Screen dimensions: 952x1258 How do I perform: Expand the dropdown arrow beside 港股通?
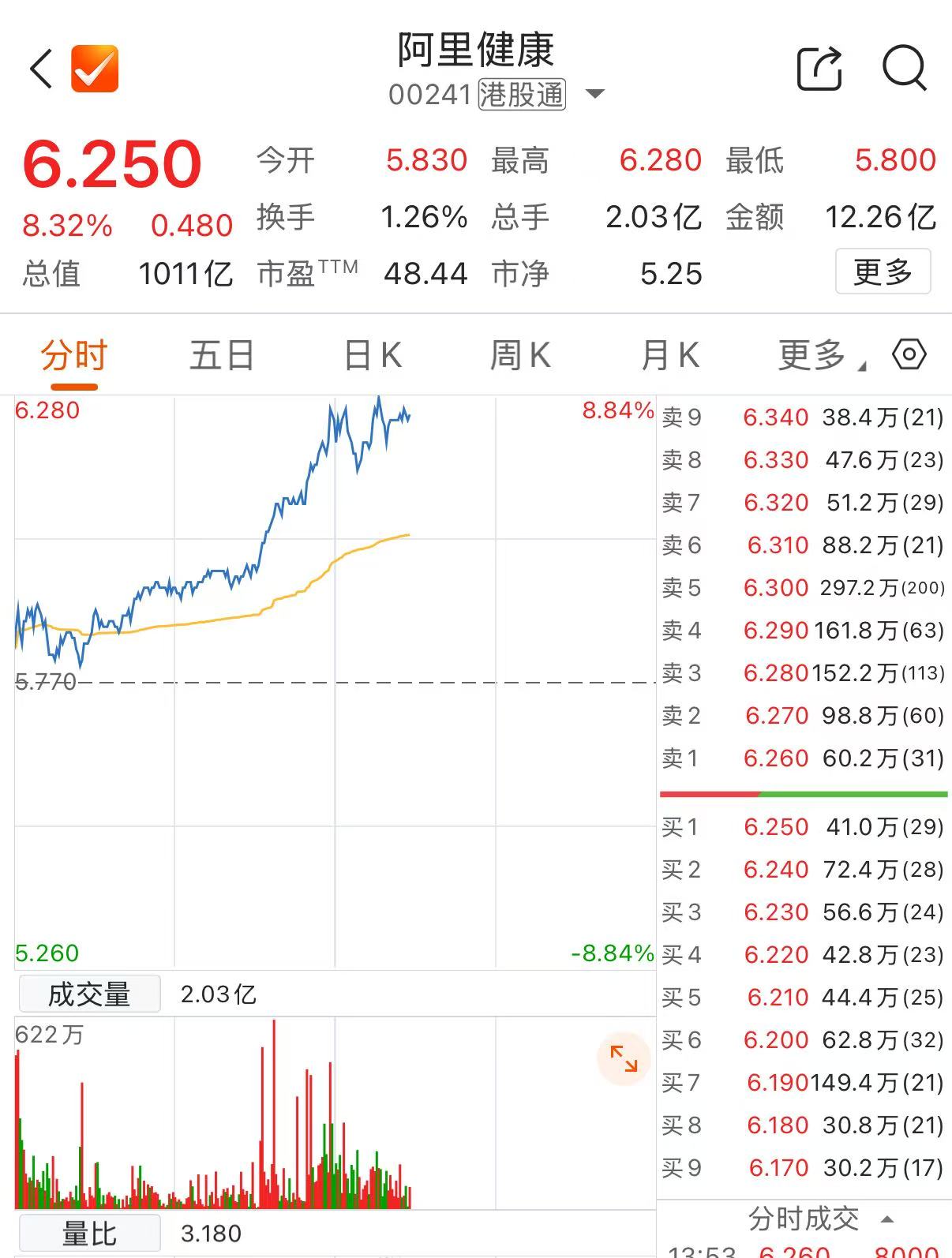[595, 95]
